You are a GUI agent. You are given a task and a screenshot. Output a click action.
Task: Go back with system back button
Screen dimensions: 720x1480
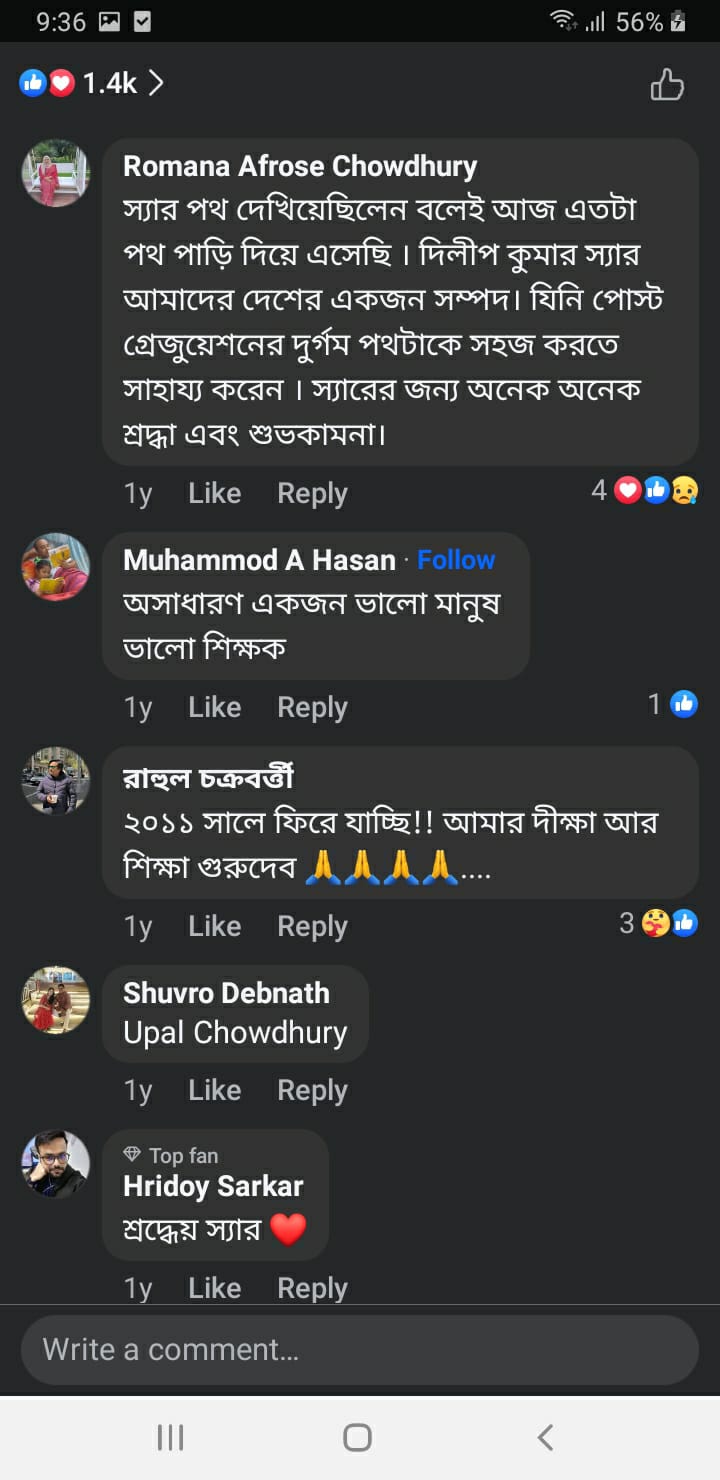pos(545,1438)
